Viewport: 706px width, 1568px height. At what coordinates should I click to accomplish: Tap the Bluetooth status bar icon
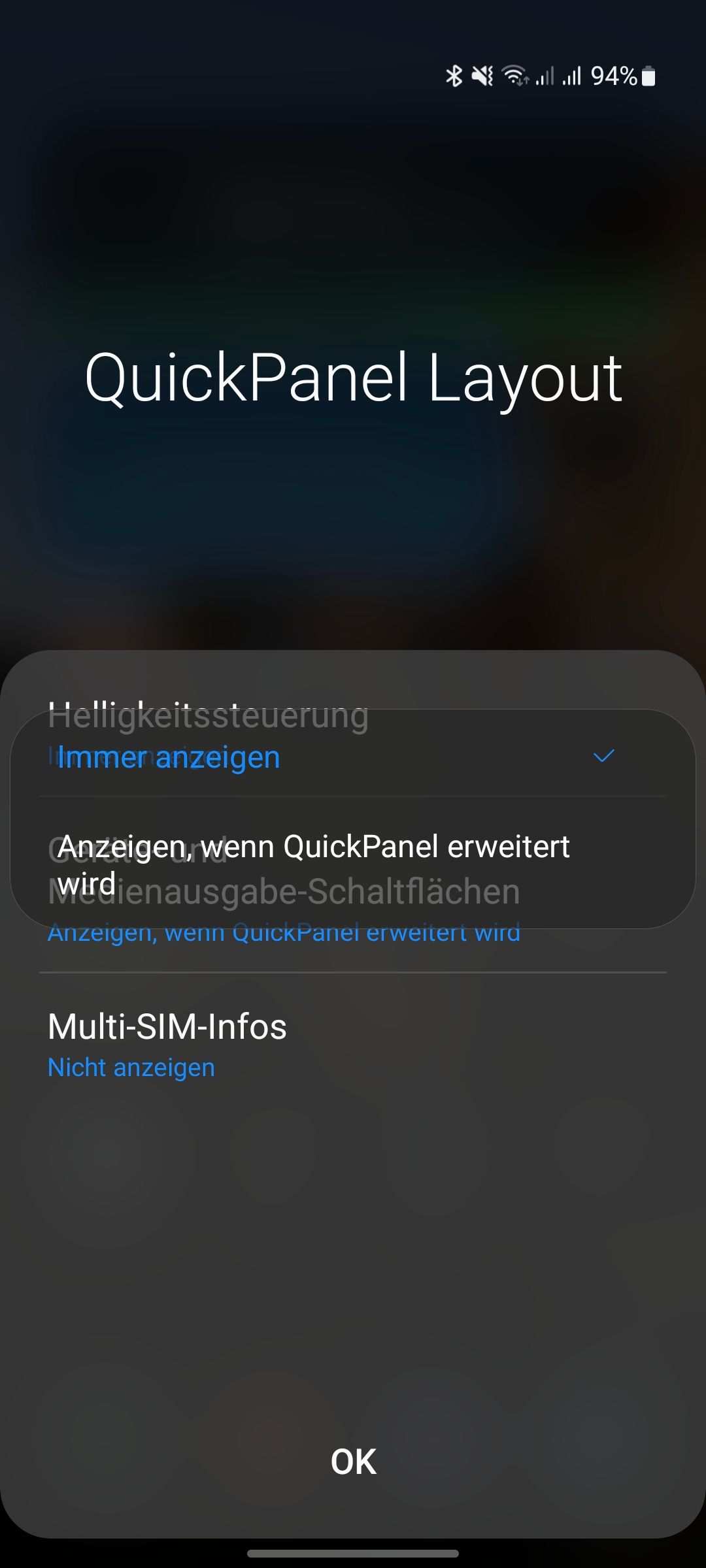pos(452,76)
